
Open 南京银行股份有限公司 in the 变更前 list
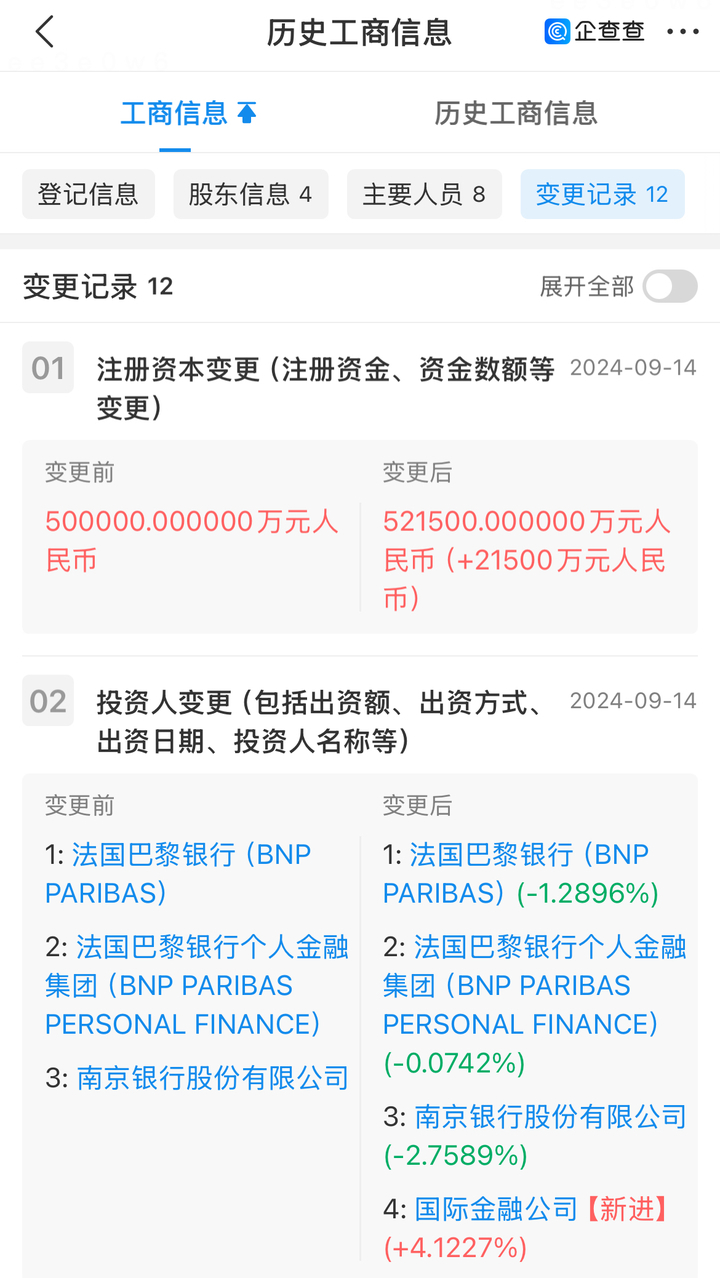213,1078
